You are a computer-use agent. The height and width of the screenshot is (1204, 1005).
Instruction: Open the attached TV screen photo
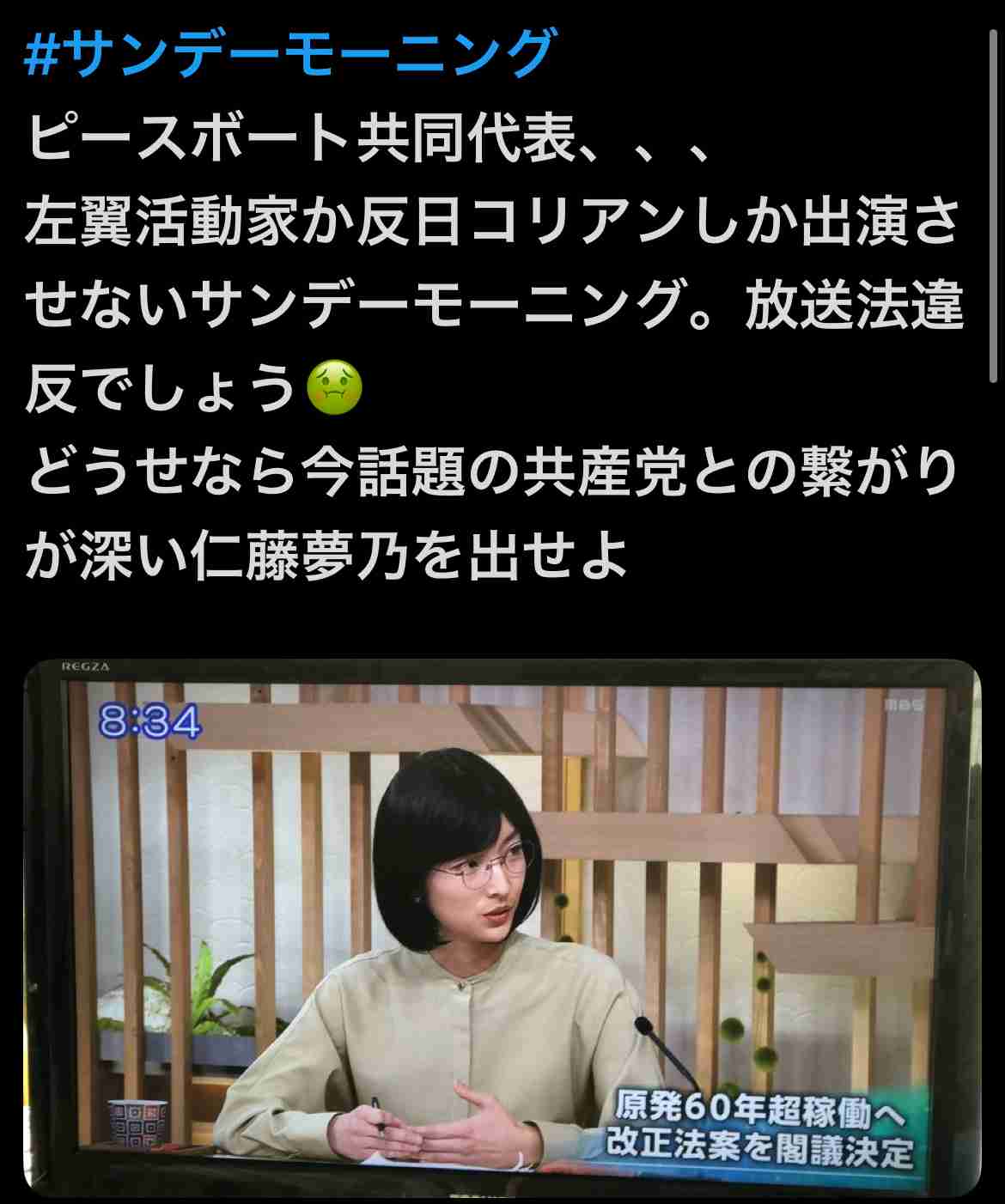coord(502,927)
